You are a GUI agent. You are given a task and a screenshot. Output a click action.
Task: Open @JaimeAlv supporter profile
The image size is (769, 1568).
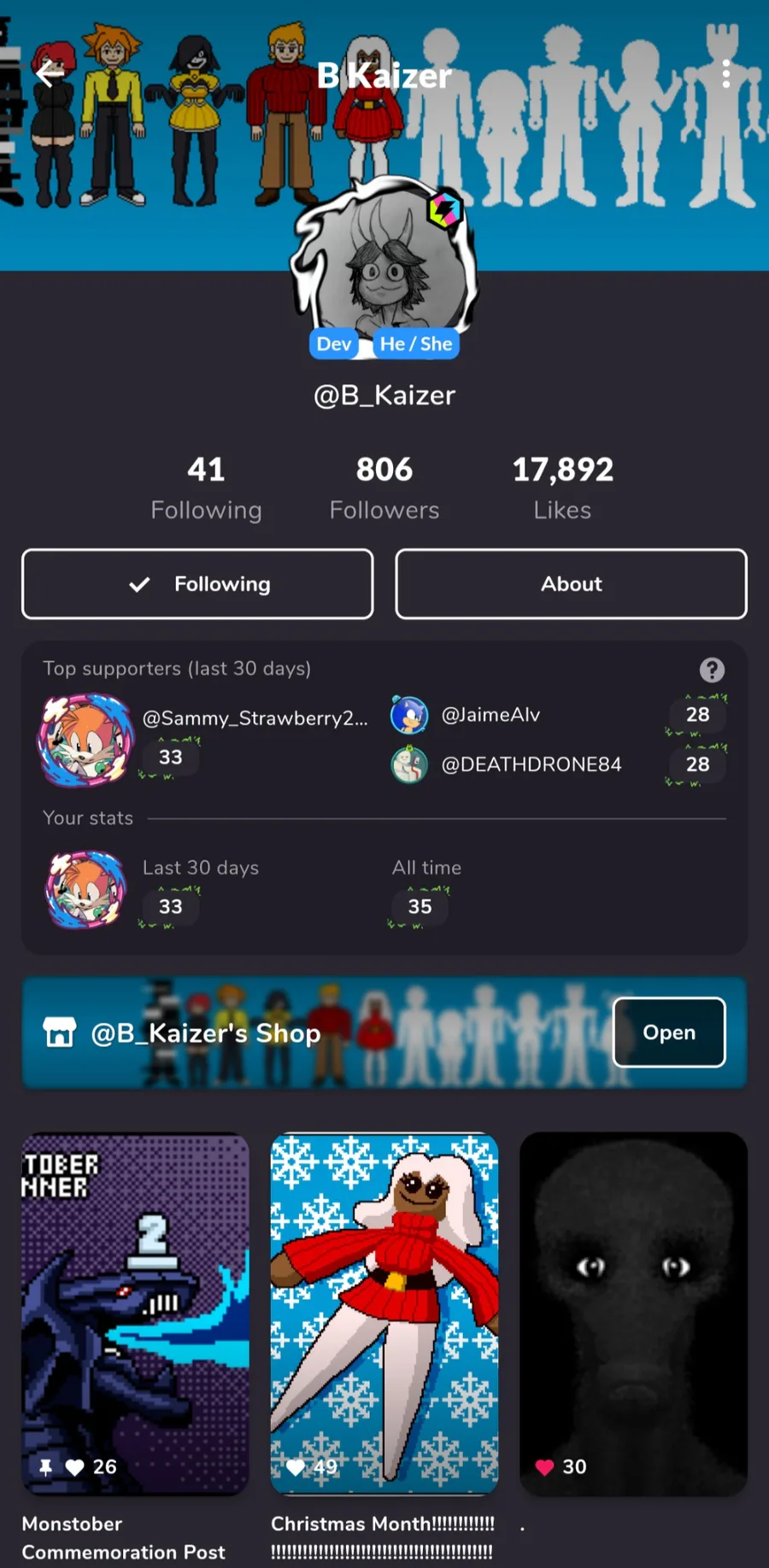[490, 715]
